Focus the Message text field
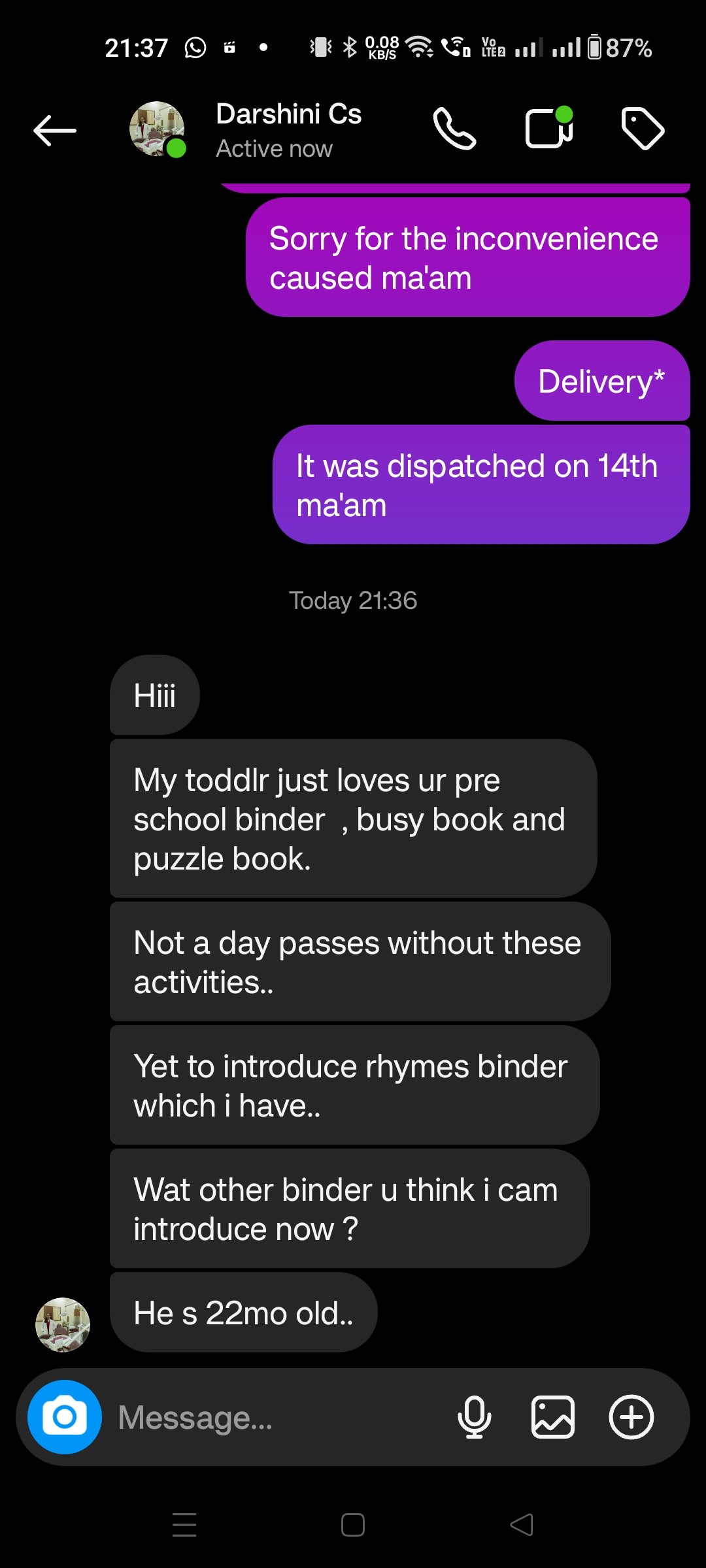 click(275, 1418)
